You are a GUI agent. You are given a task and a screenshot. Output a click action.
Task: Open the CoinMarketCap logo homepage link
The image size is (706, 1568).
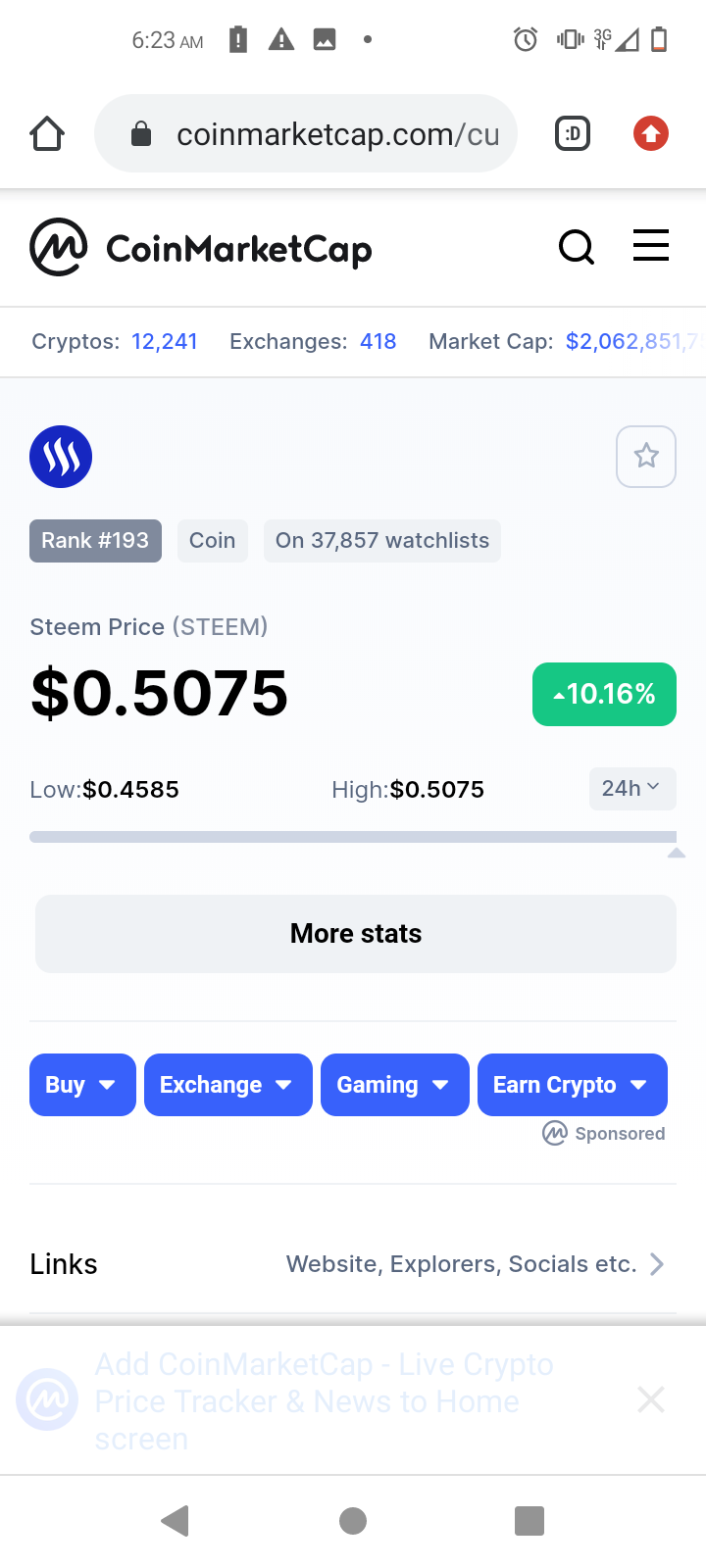pos(201,248)
